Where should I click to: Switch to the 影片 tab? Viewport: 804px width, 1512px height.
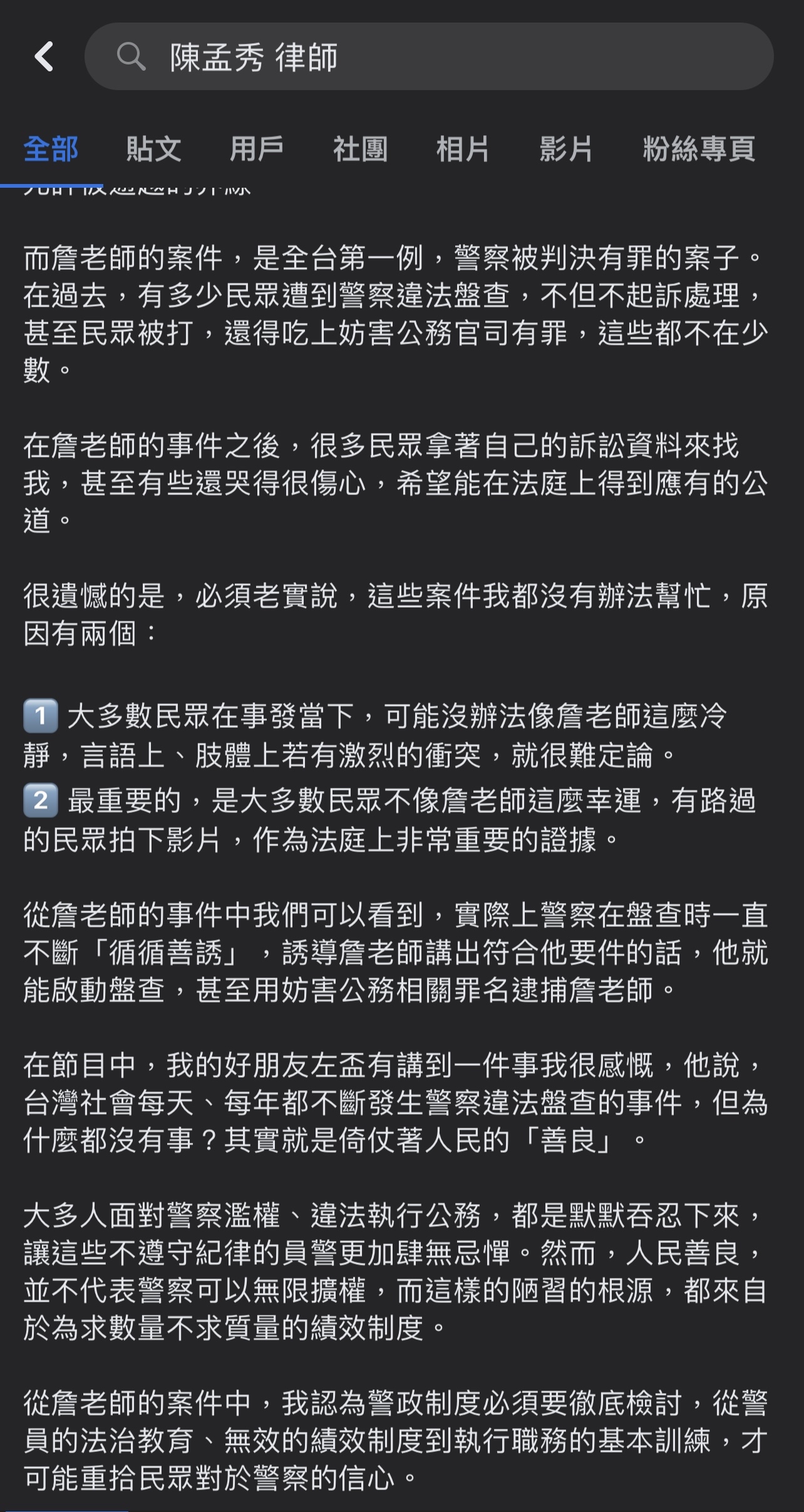pyautogui.click(x=566, y=150)
